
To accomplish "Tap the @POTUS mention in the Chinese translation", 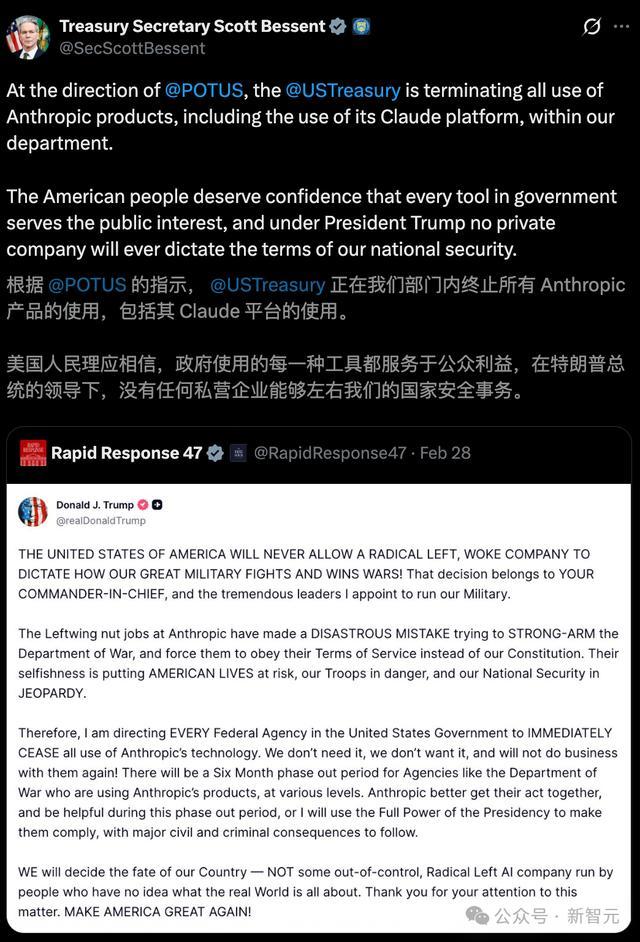I will click(87, 284).
